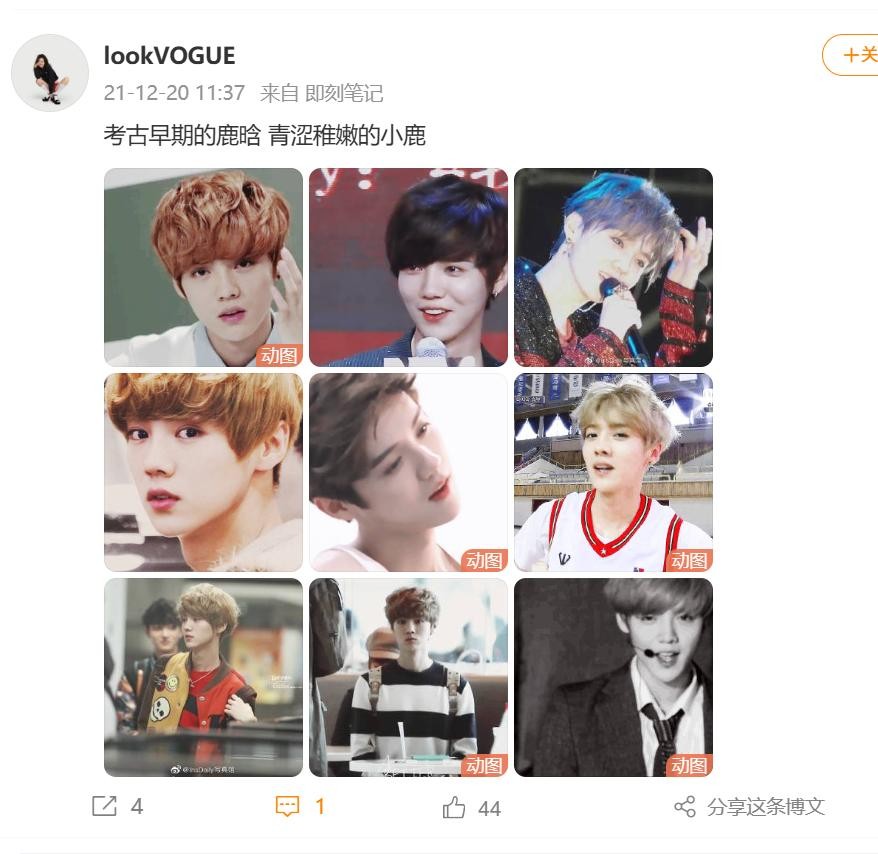Open the blue-haired concert photo
Screen dimensions: 878x854
[x=613, y=267]
